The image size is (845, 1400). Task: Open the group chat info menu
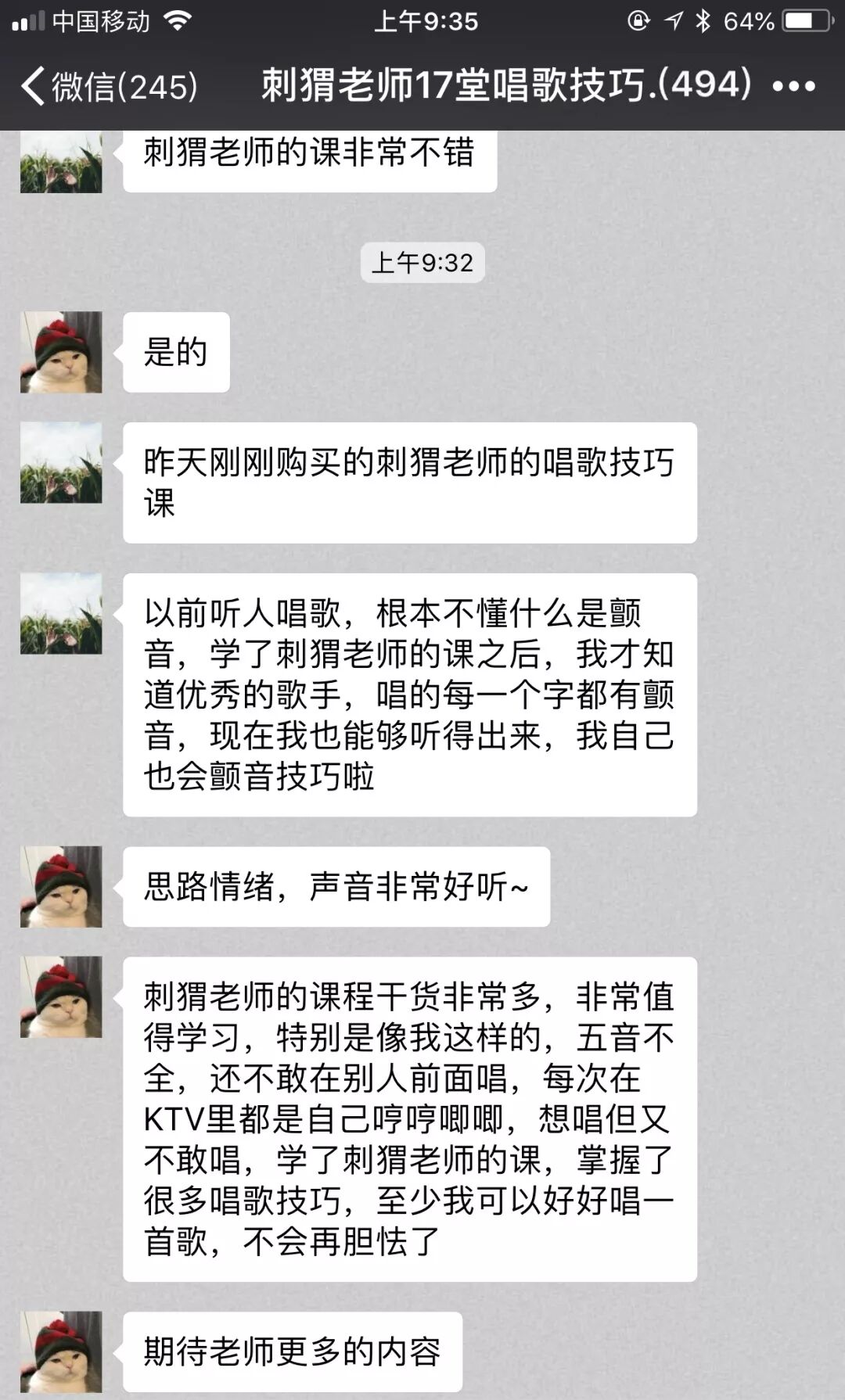pos(793,86)
